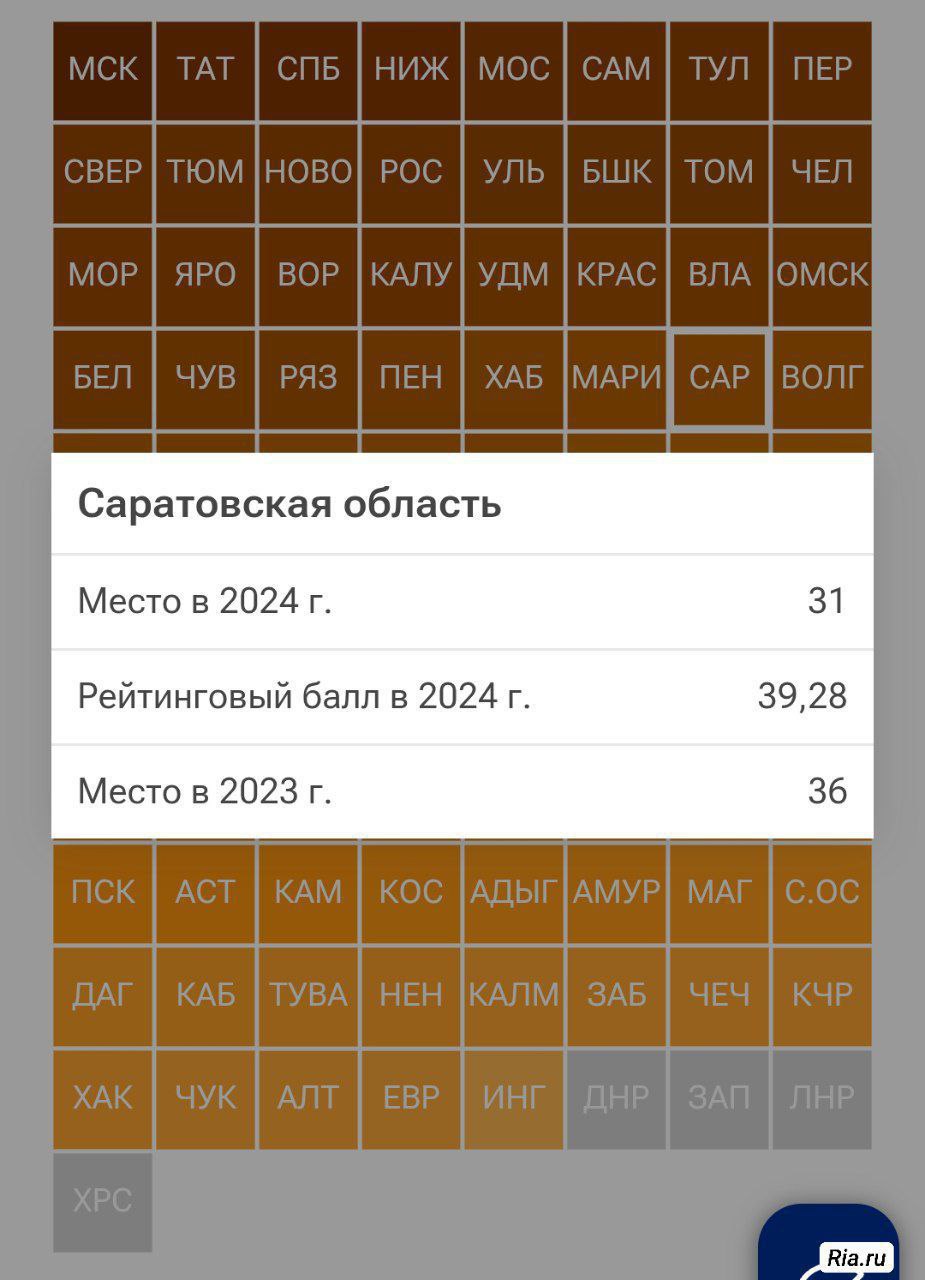View the БШК region rating
The width and height of the screenshot is (925, 1280).
click(x=616, y=173)
